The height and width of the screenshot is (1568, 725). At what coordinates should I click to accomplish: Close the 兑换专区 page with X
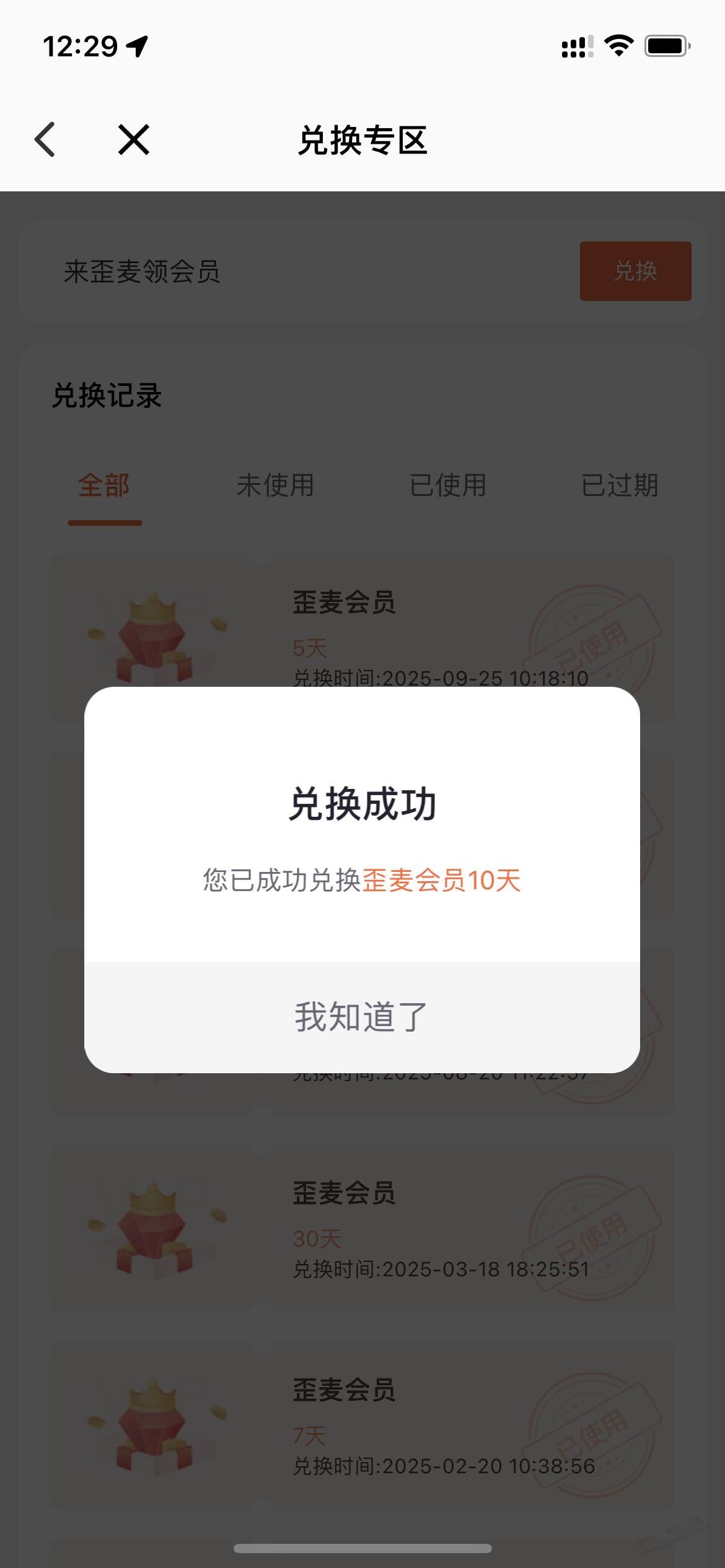click(x=134, y=139)
